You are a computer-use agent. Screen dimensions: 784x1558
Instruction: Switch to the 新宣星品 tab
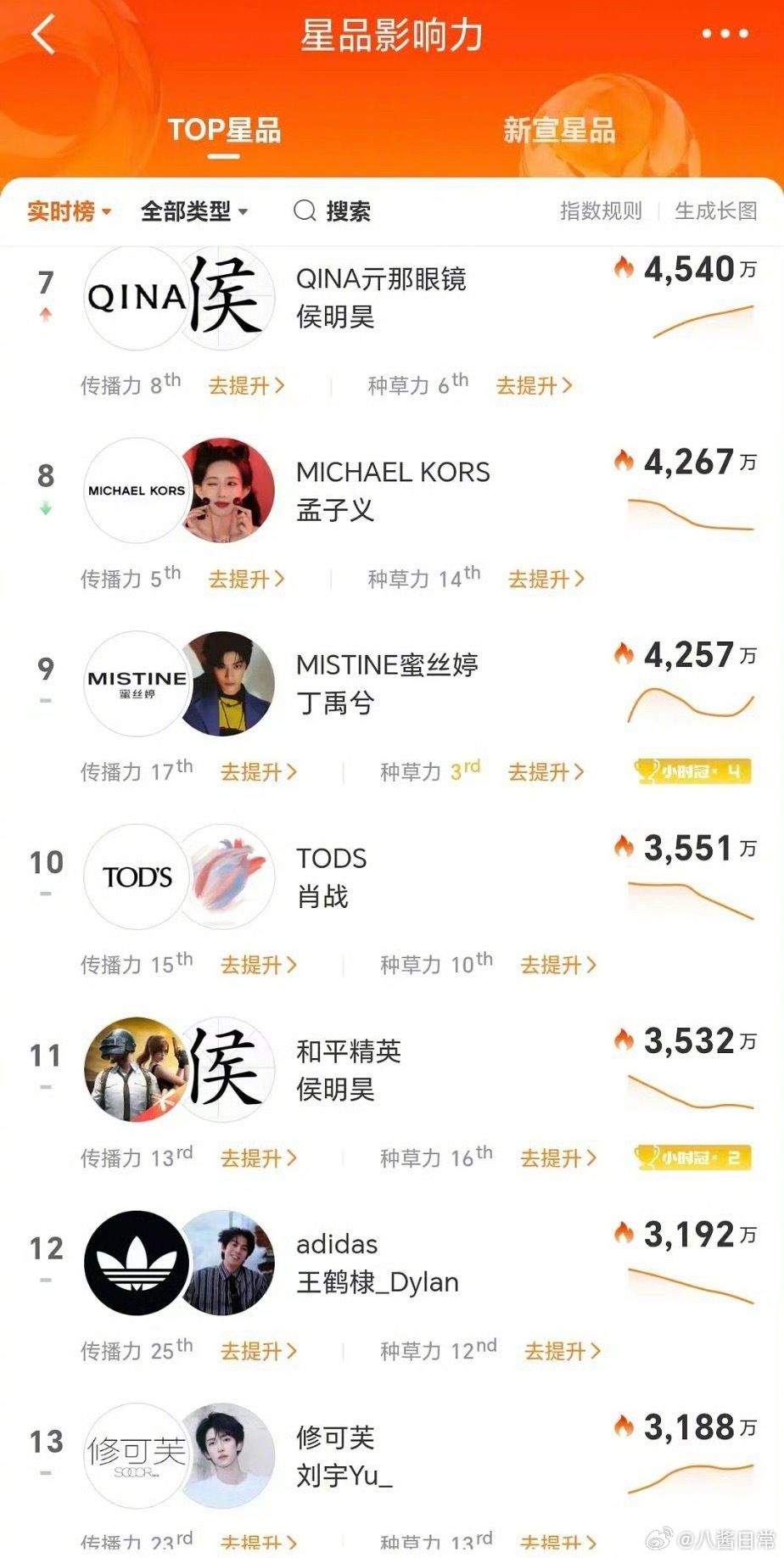(x=562, y=132)
